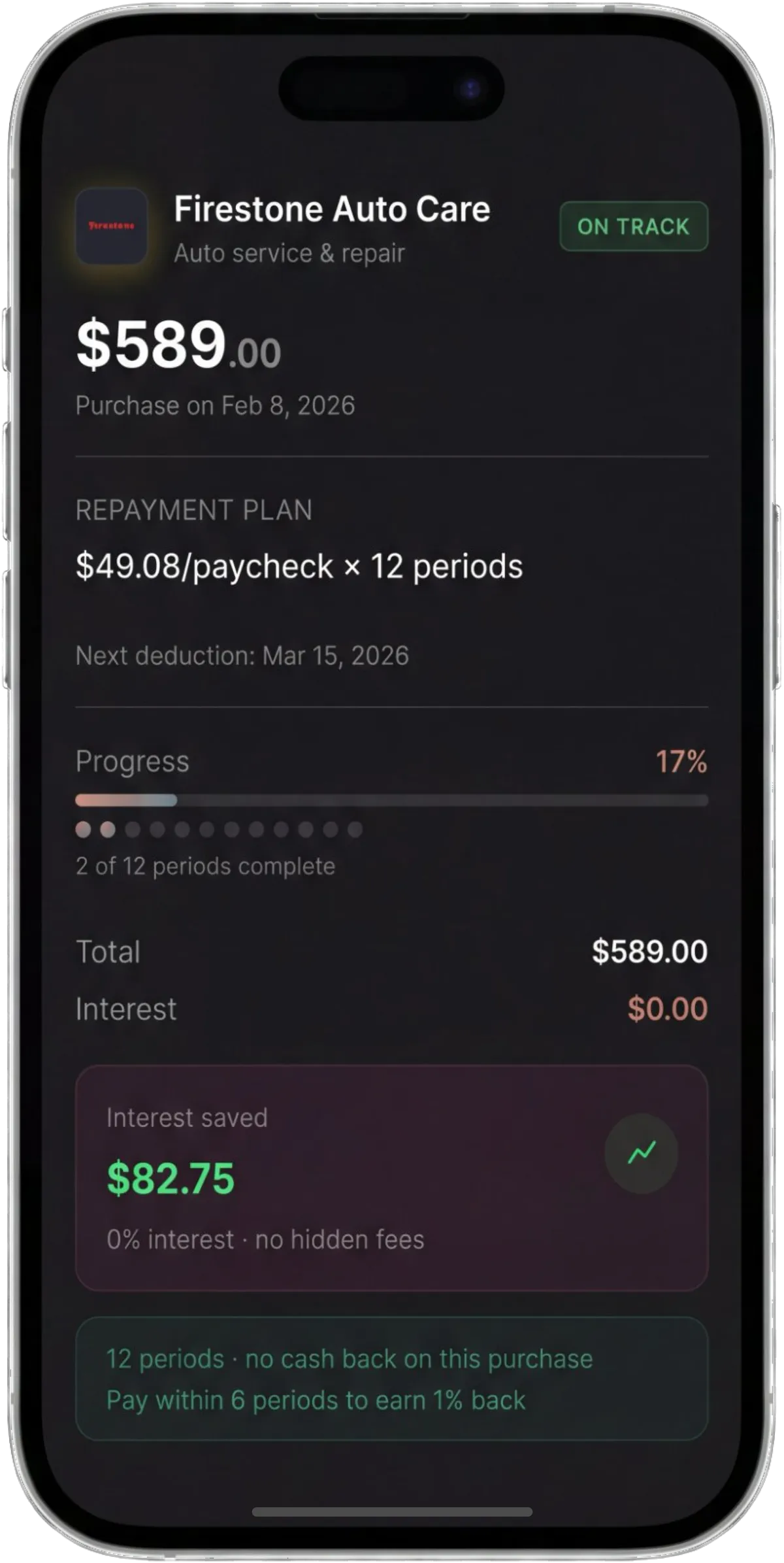This screenshot has height=1563, width=784.
Task: Tap the 17% progress bar
Action: tap(392, 799)
